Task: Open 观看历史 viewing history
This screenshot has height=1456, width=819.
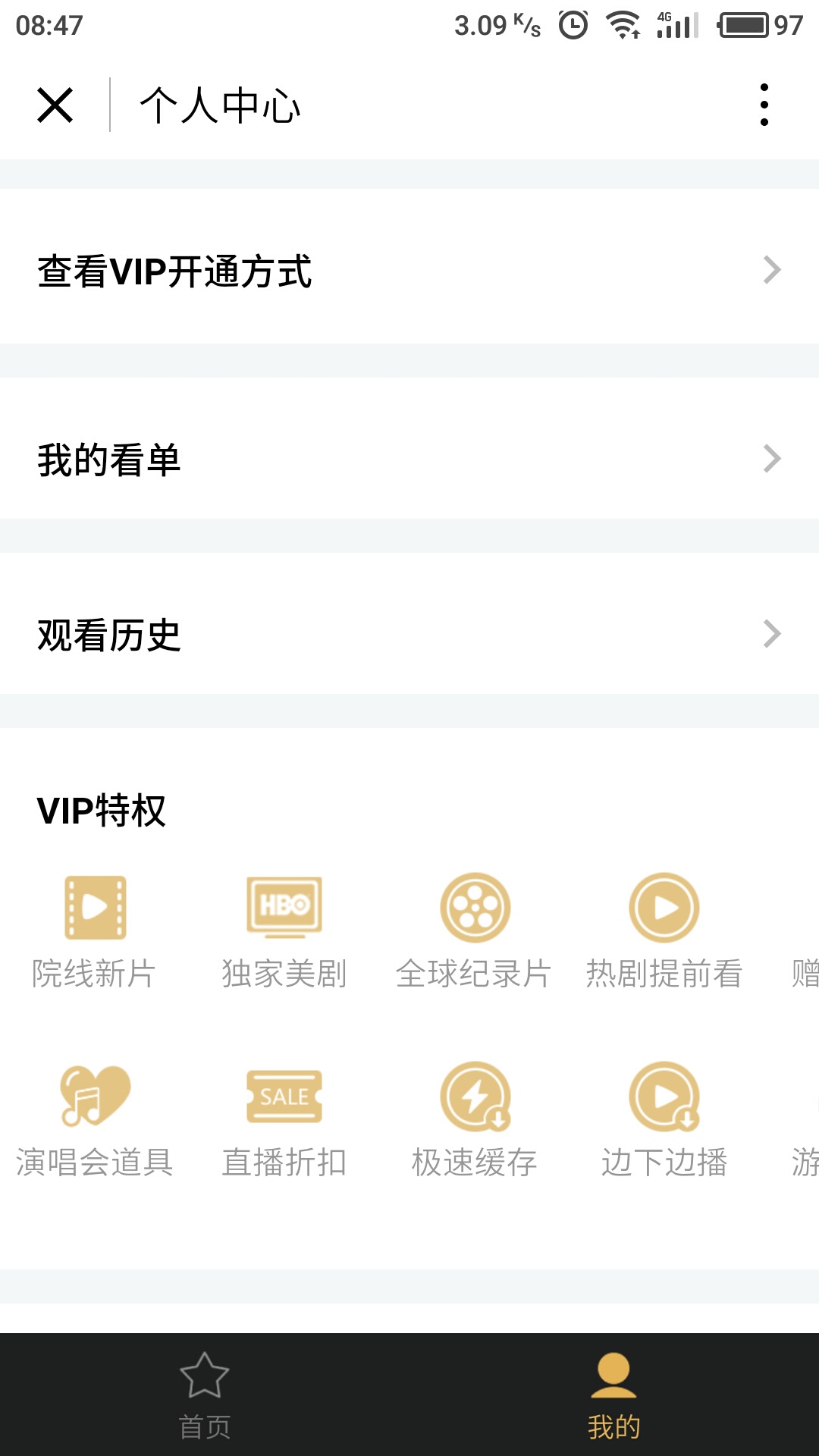Action: (409, 635)
